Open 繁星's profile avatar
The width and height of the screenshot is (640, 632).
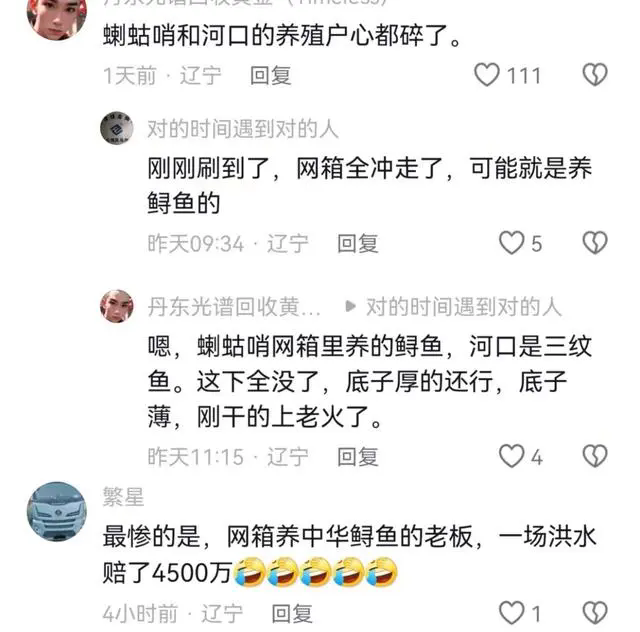pos(56,510)
